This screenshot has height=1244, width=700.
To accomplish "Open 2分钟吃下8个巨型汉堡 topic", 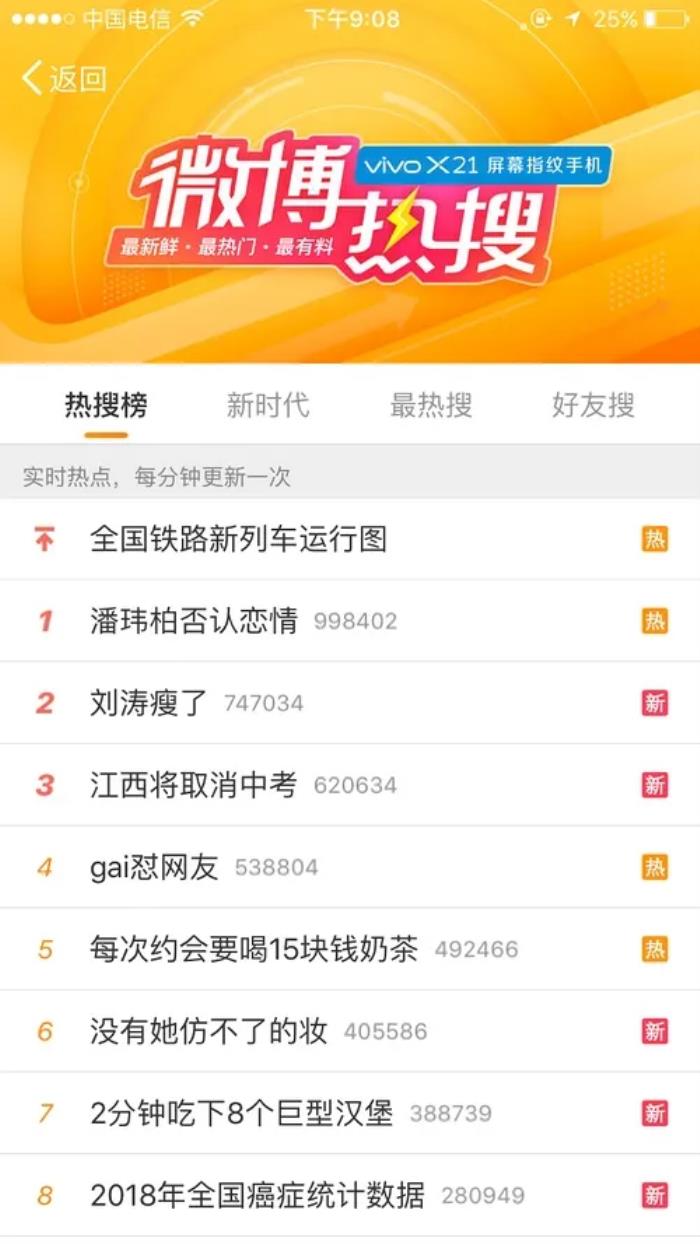I will point(241,1113).
